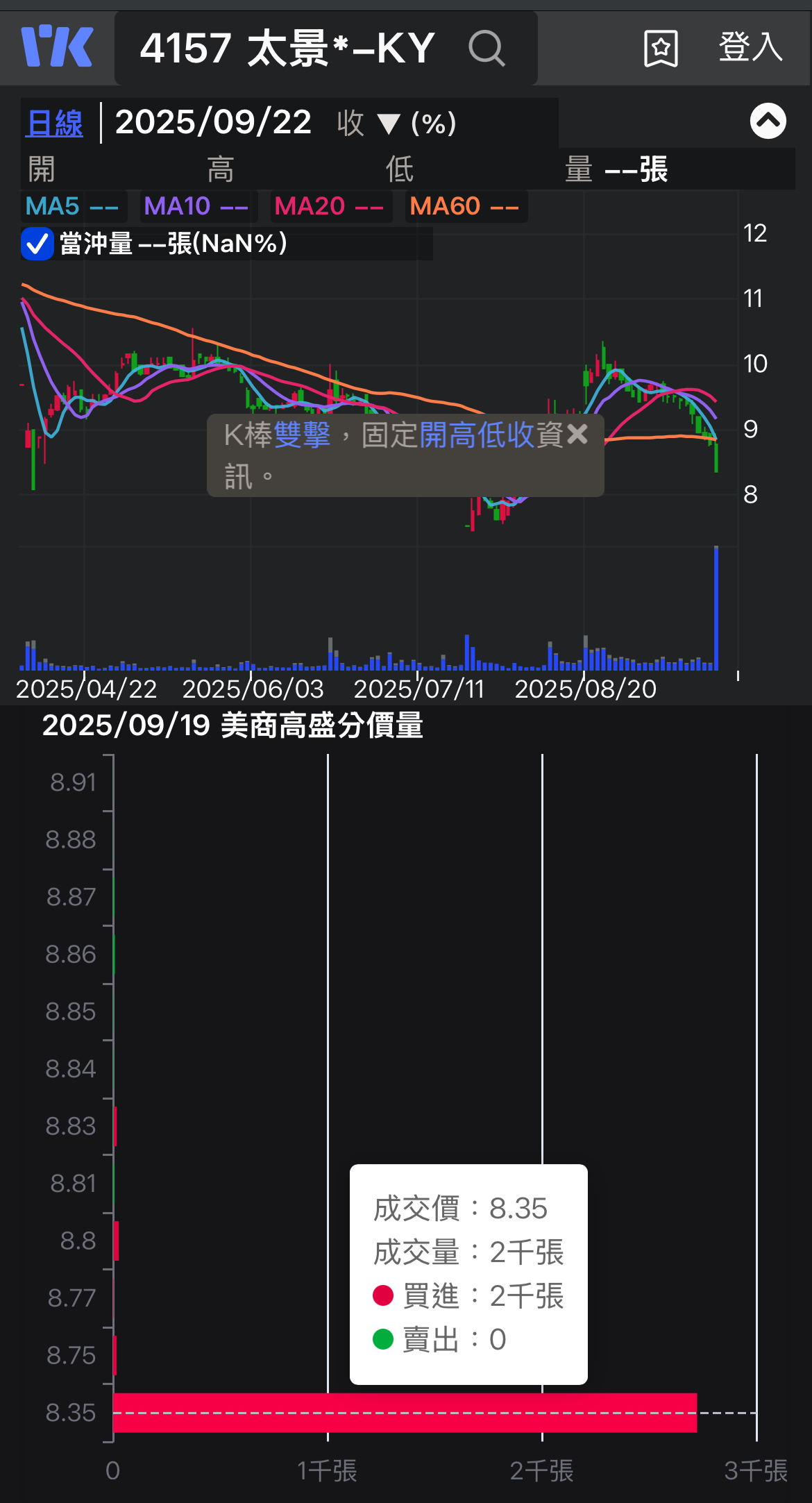Uncheck the 當沖量 checkbox
The width and height of the screenshot is (812, 1503).
click(37, 244)
